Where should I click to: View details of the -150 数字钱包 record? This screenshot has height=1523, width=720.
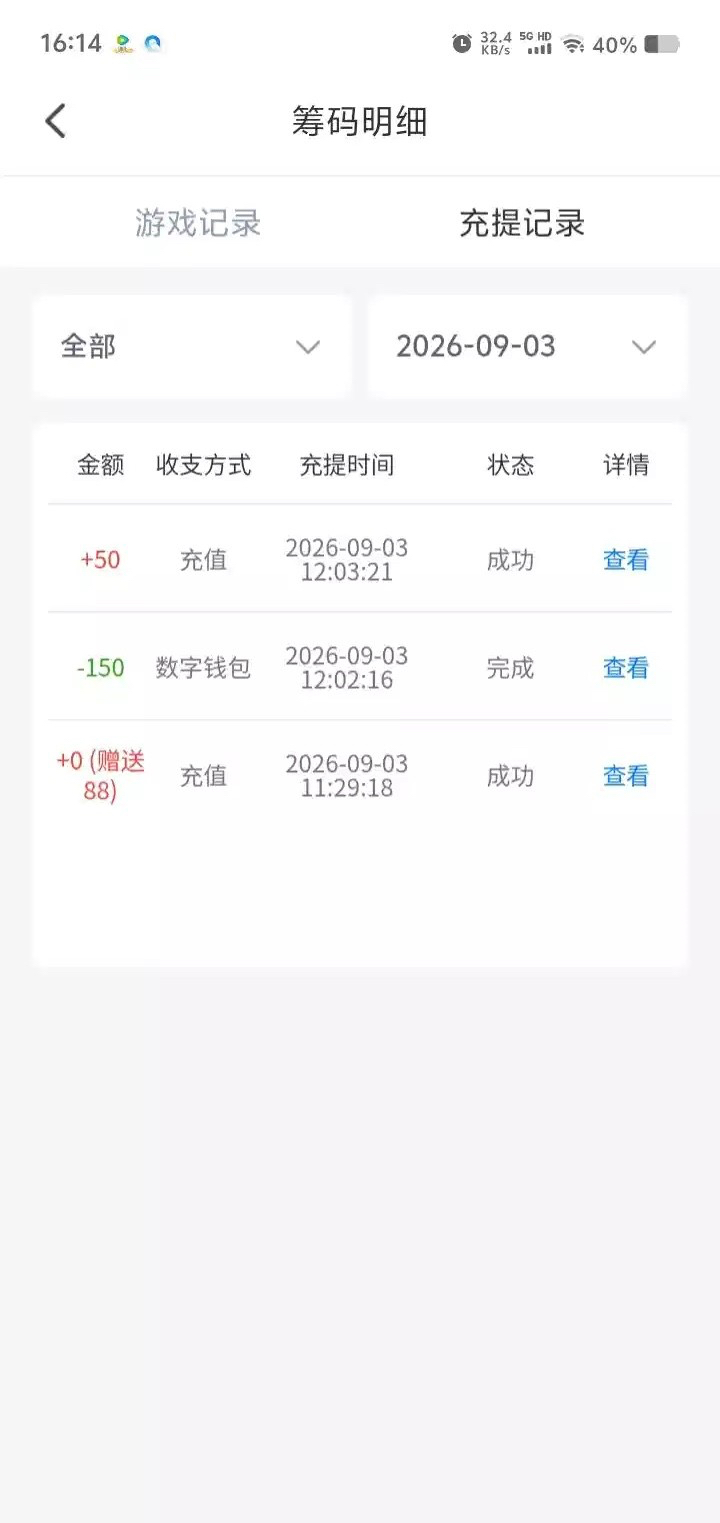[626, 668]
